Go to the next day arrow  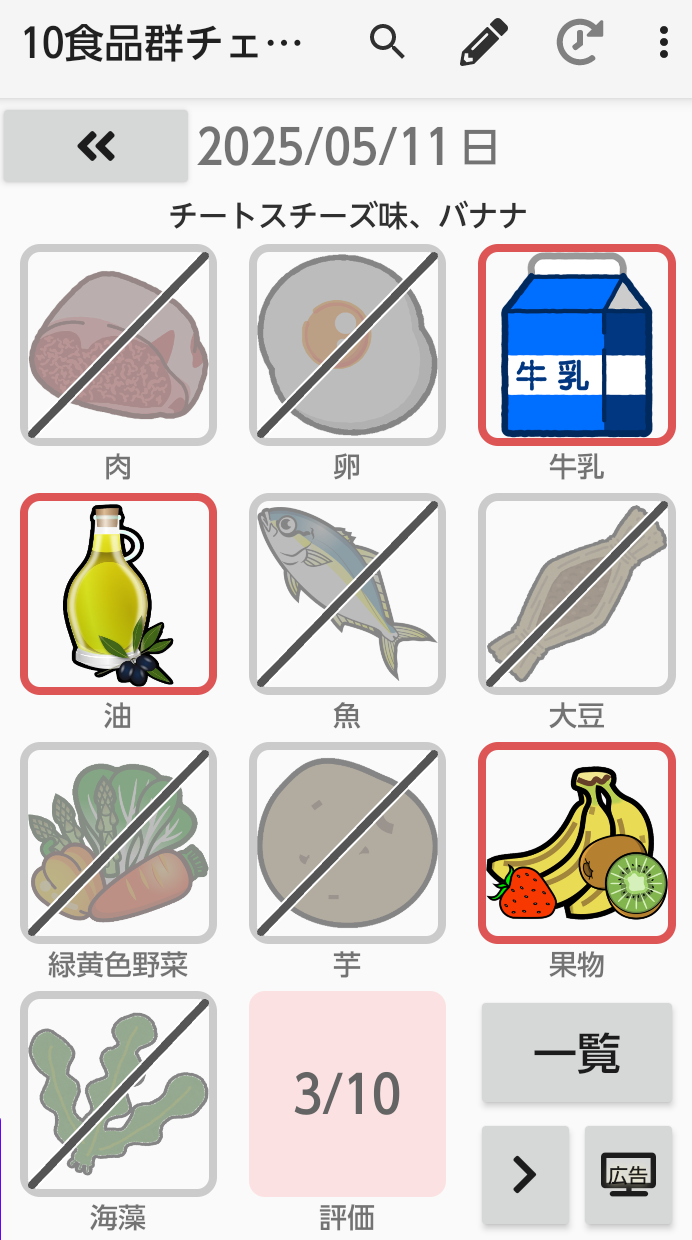click(525, 1175)
